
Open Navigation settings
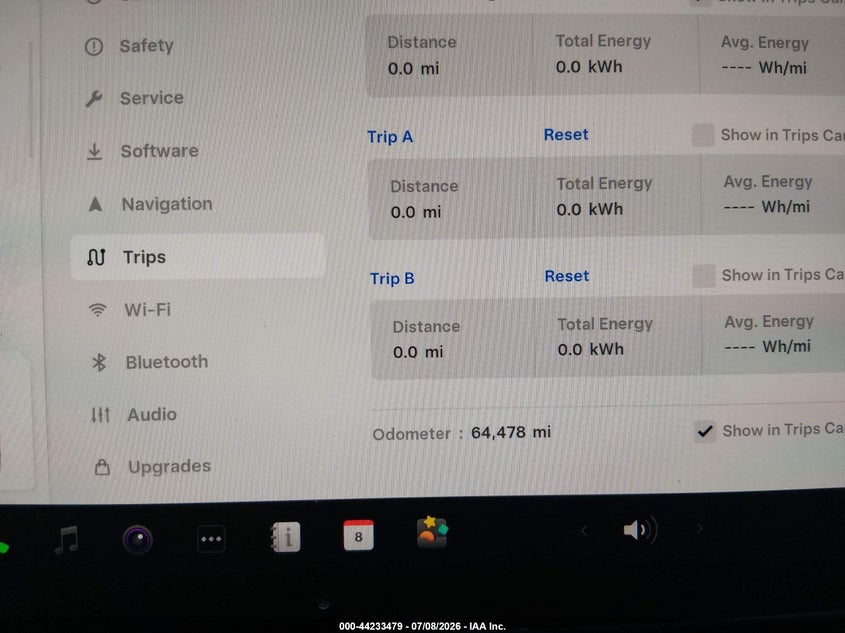click(150, 204)
